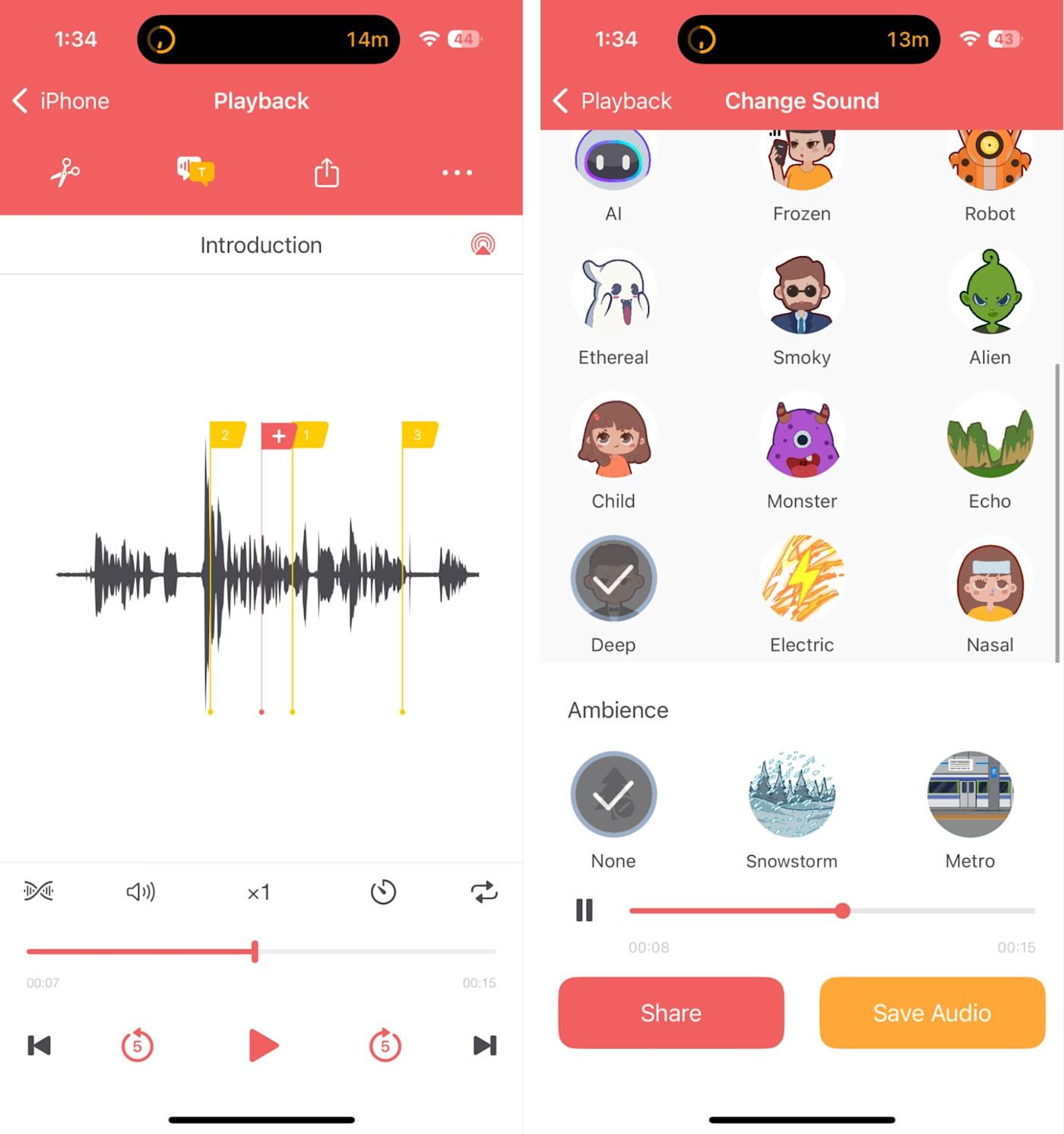Save the modified audio
Viewport: 1064px width, 1134px height.
[x=932, y=1012]
